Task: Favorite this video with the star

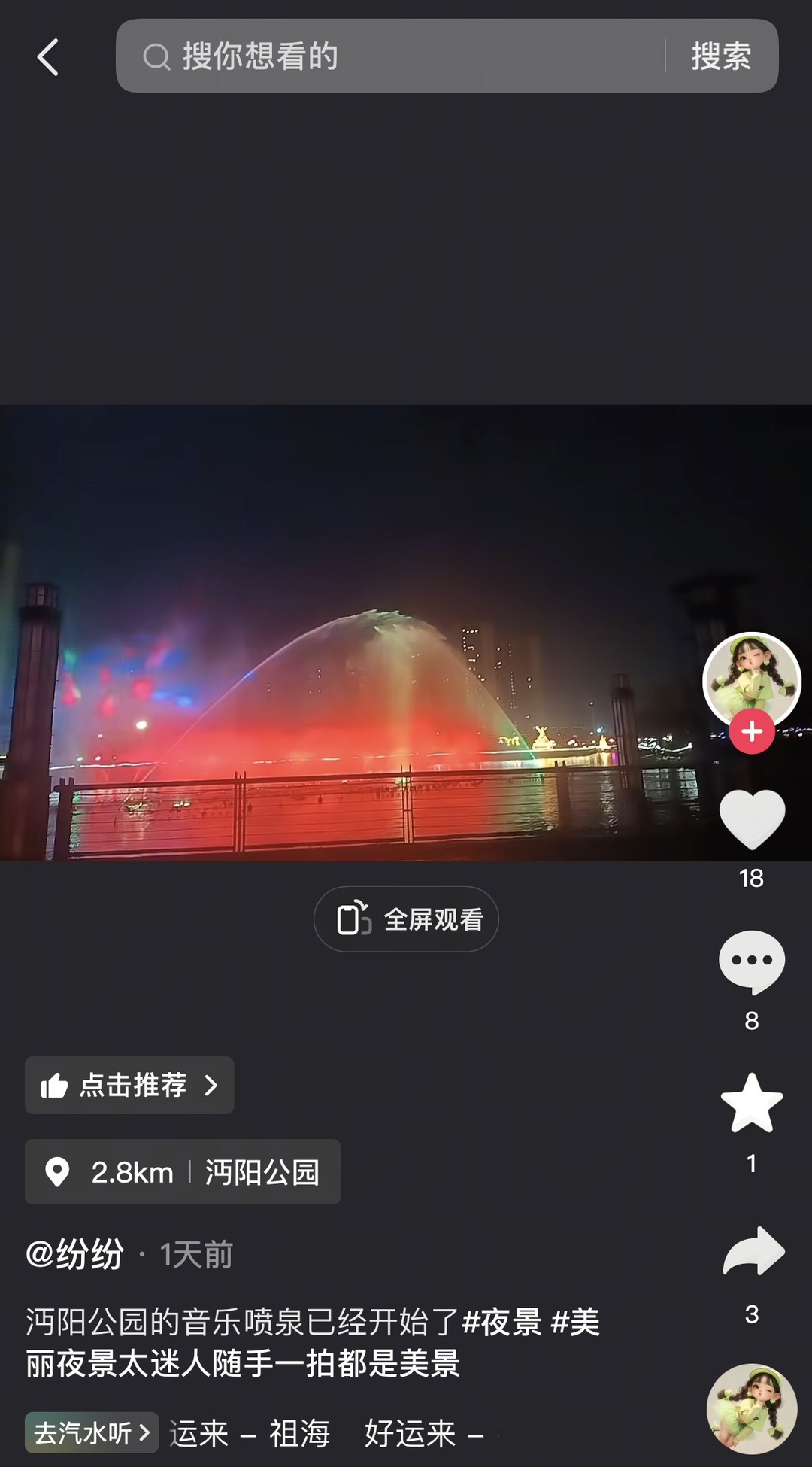Action: point(752,1104)
